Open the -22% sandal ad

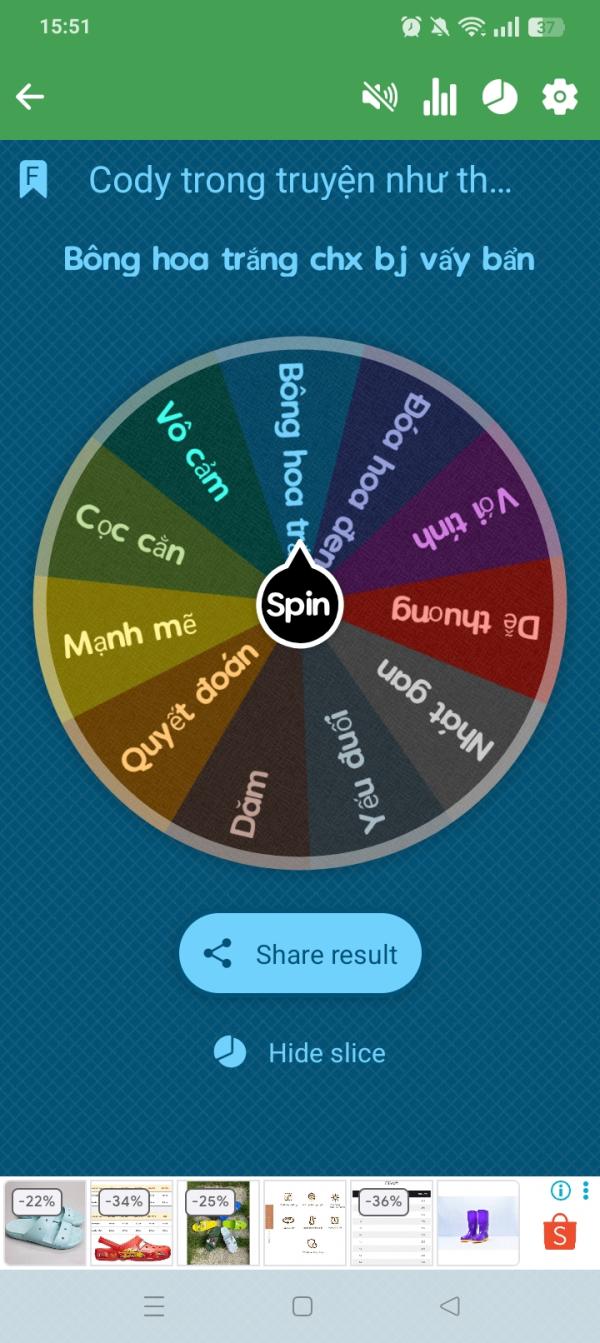pos(45,1223)
